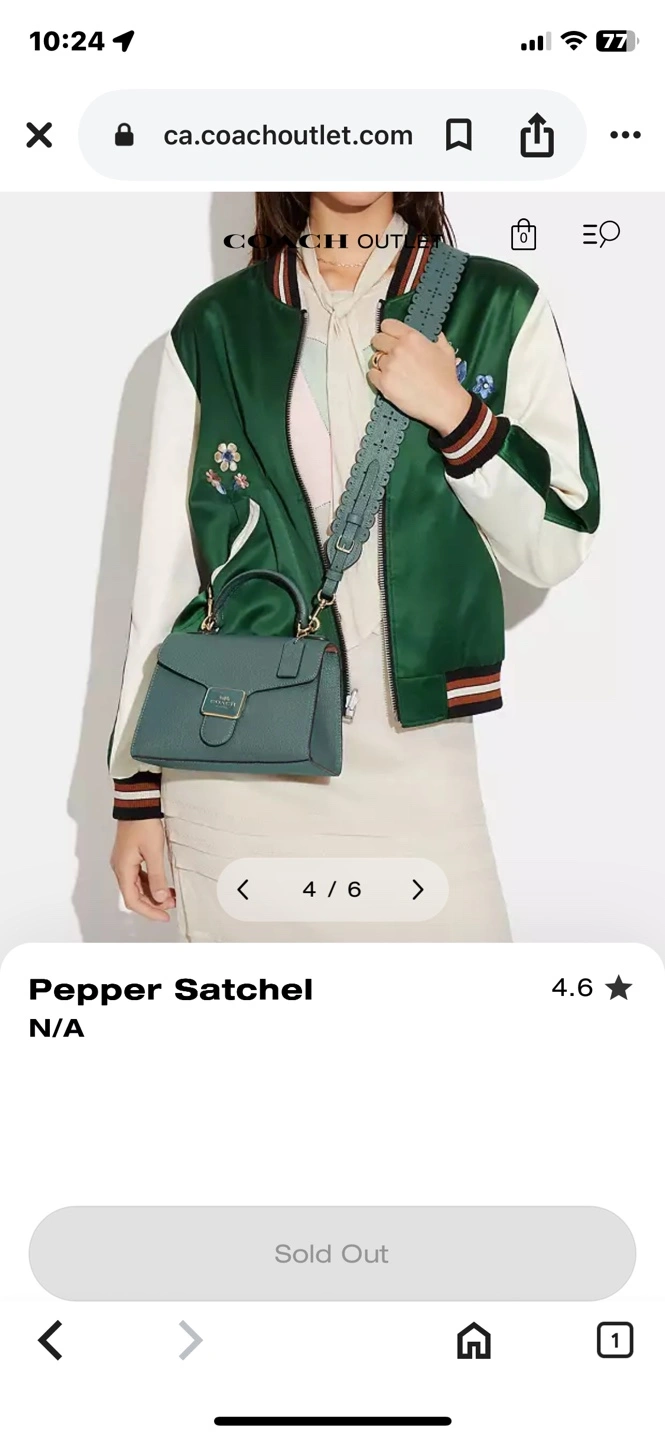Viewport: 665px width, 1440px height.
Task: Go to the Coach Outlet homepage logo
Action: pos(332,241)
